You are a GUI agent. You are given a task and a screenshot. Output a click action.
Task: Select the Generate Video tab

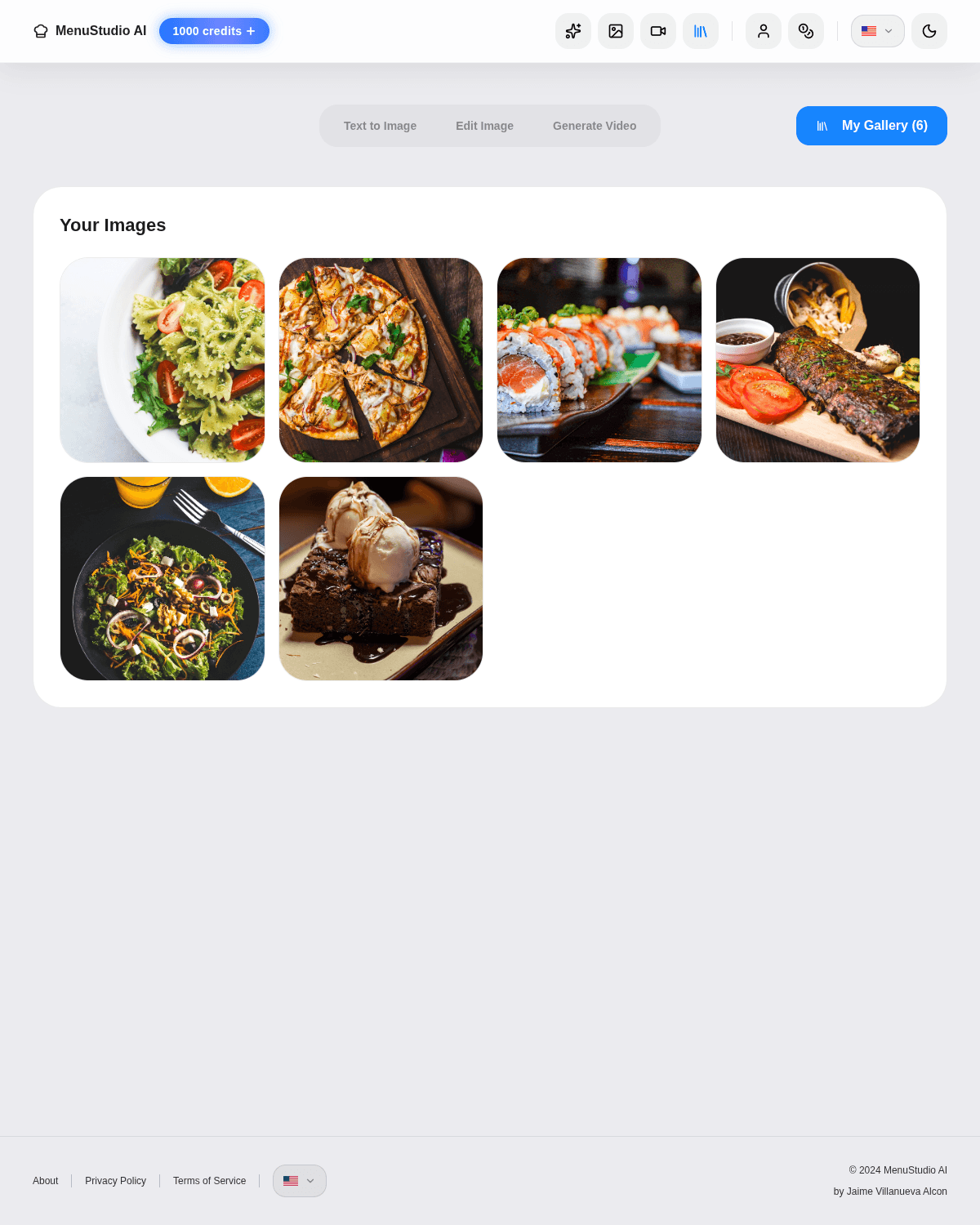[x=595, y=126]
